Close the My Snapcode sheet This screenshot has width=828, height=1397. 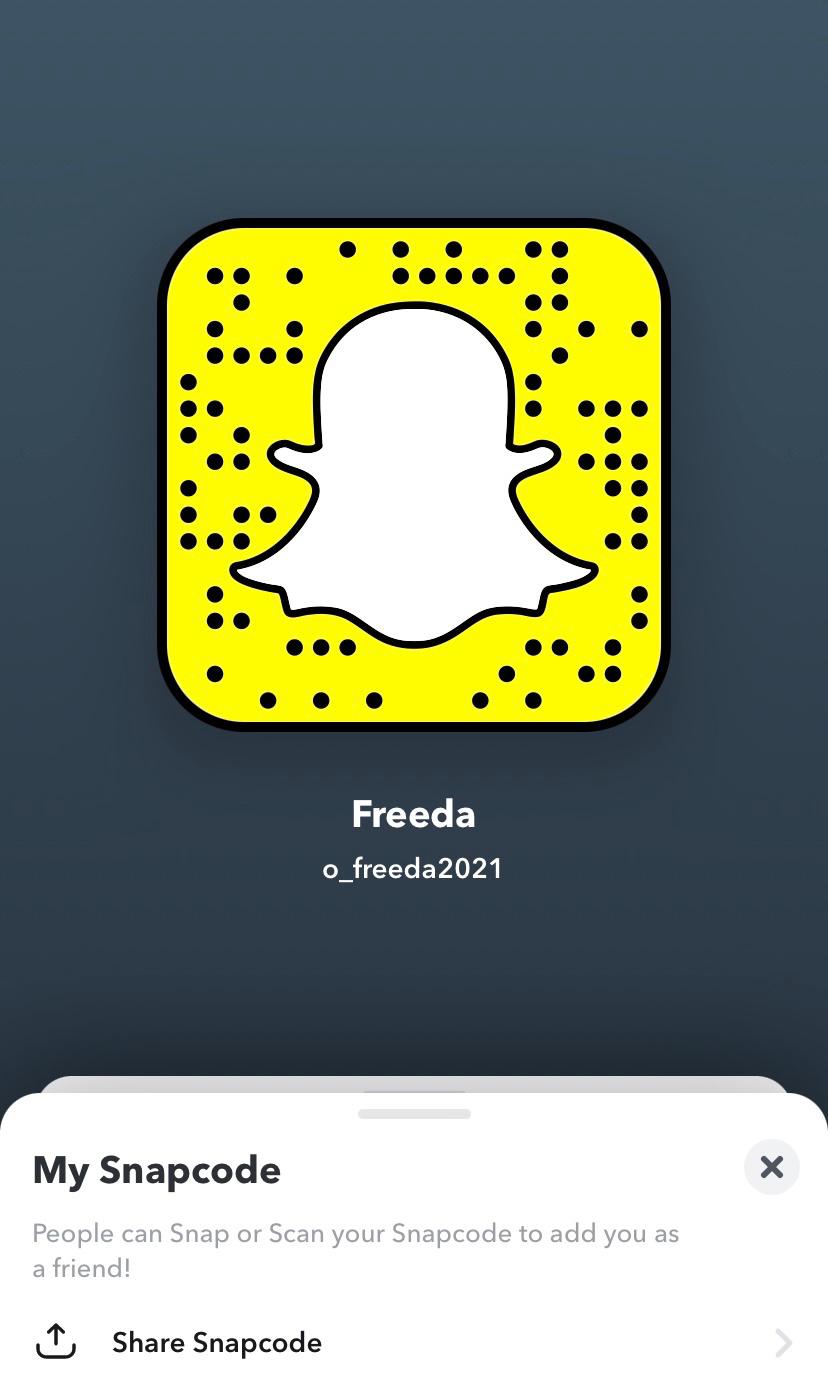point(771,1166)
